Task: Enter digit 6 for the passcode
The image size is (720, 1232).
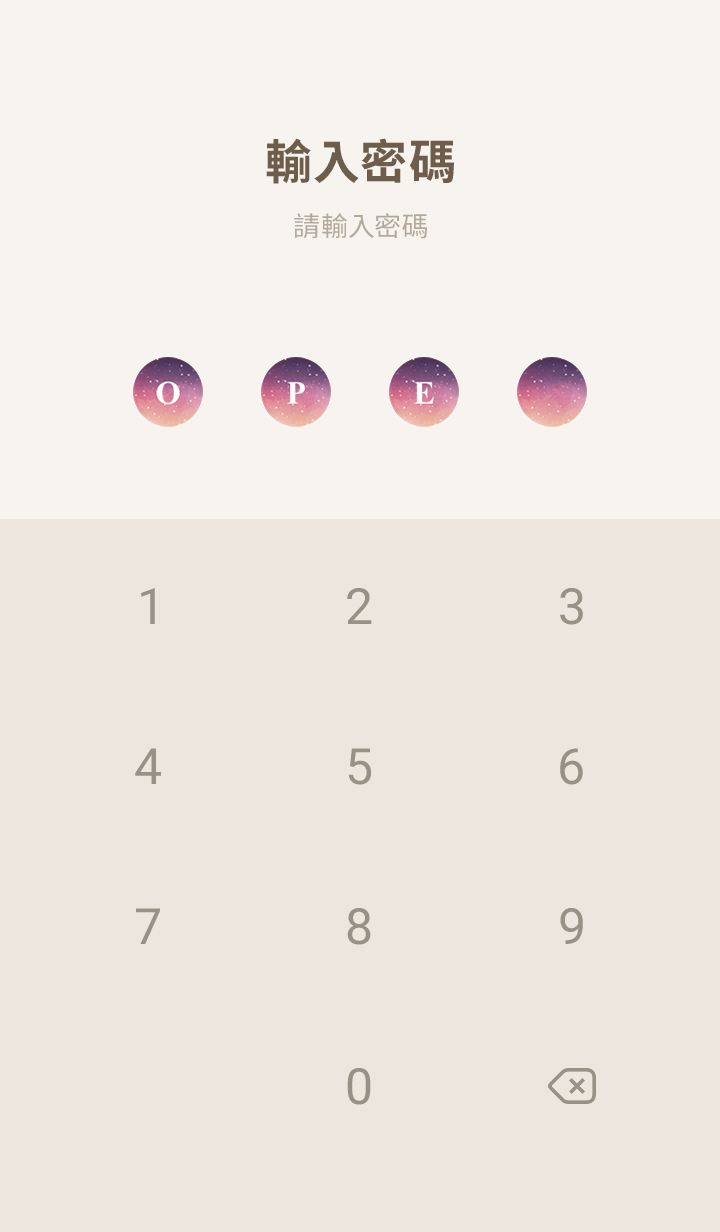Action: [571, 767]
